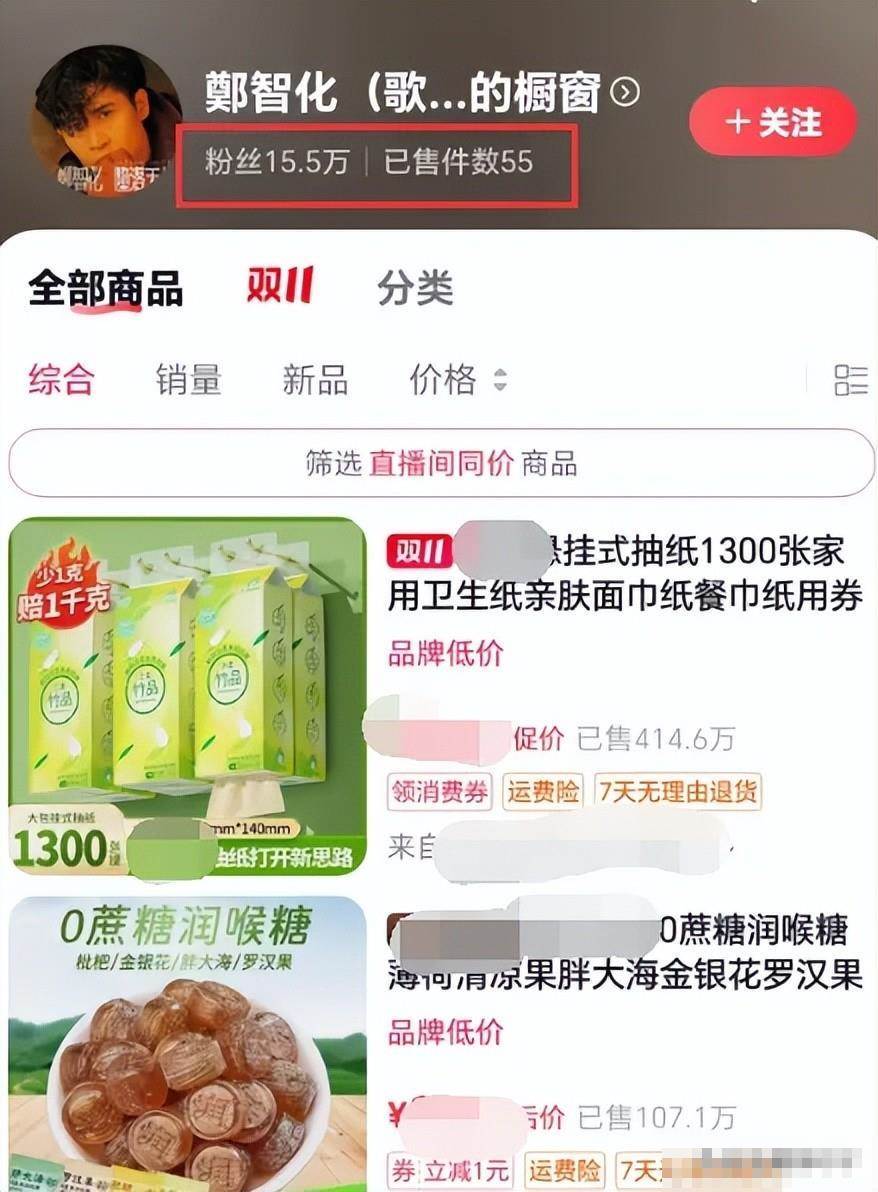Sort products by 销量
Screen dimensions: 878x1192
click(188, 380)
